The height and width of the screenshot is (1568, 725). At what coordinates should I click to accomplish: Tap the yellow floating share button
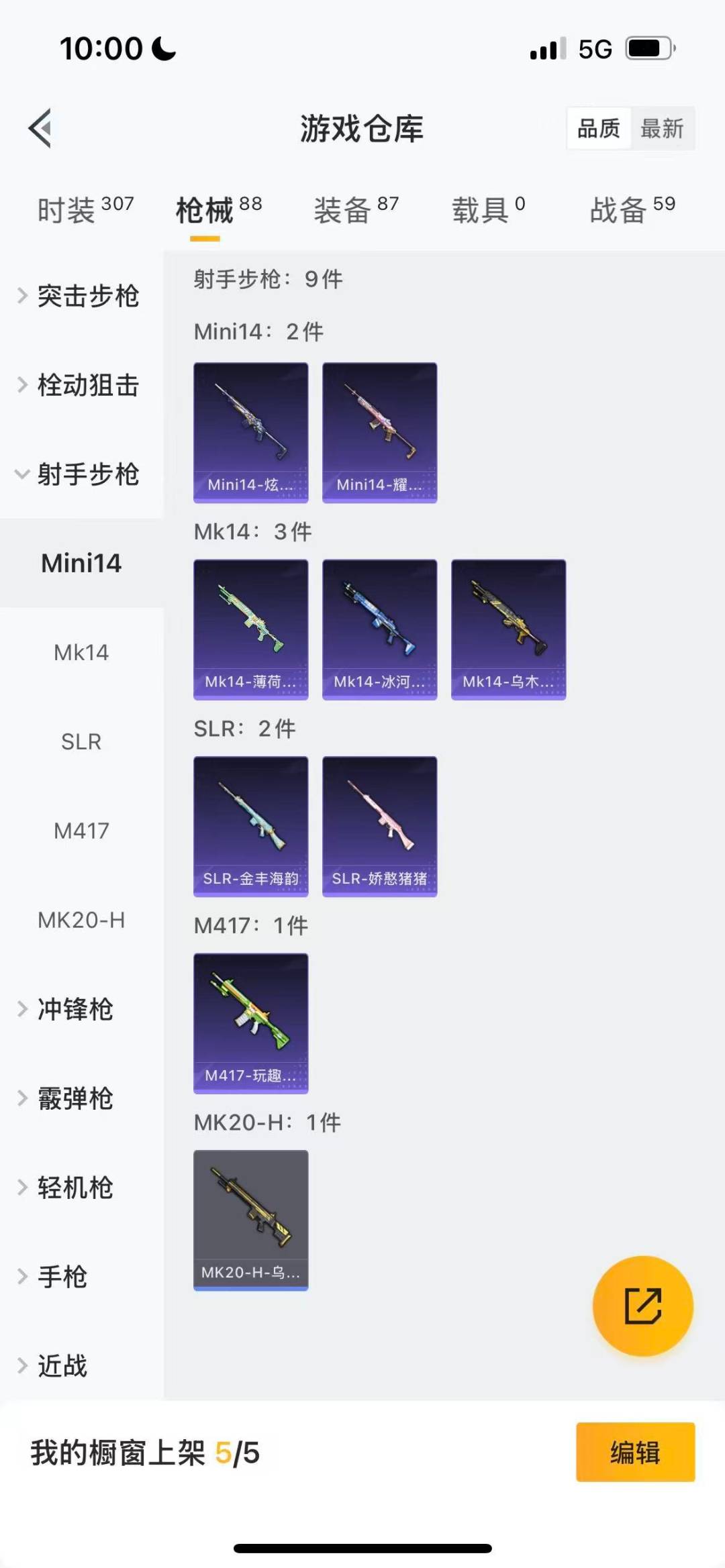pyautogui.click(x=642, y=1306)
